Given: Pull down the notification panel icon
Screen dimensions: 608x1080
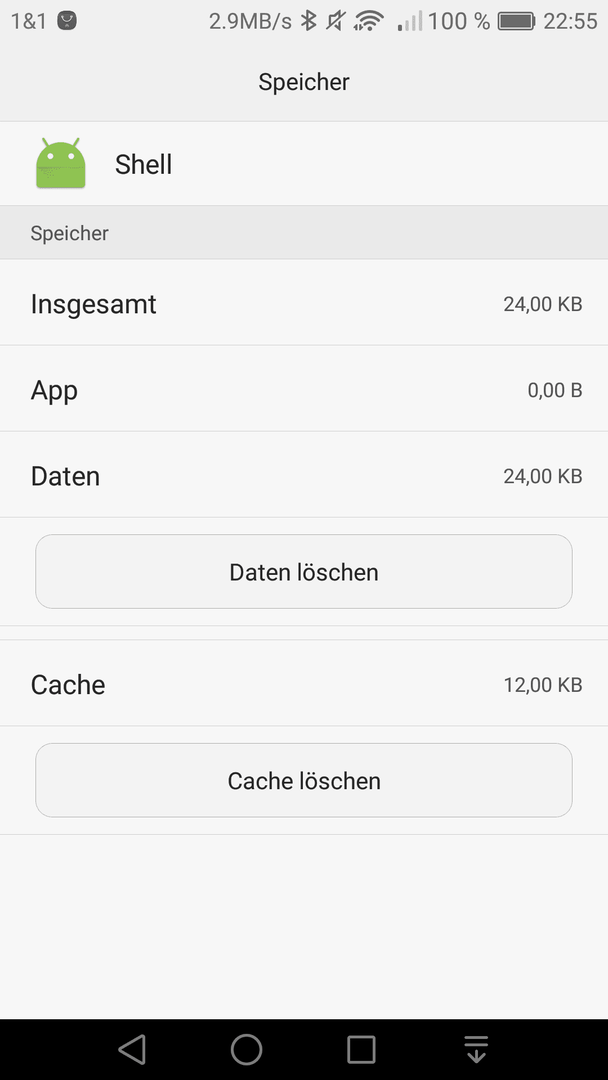Looking at the screenshot, I should pos(476,1049).
